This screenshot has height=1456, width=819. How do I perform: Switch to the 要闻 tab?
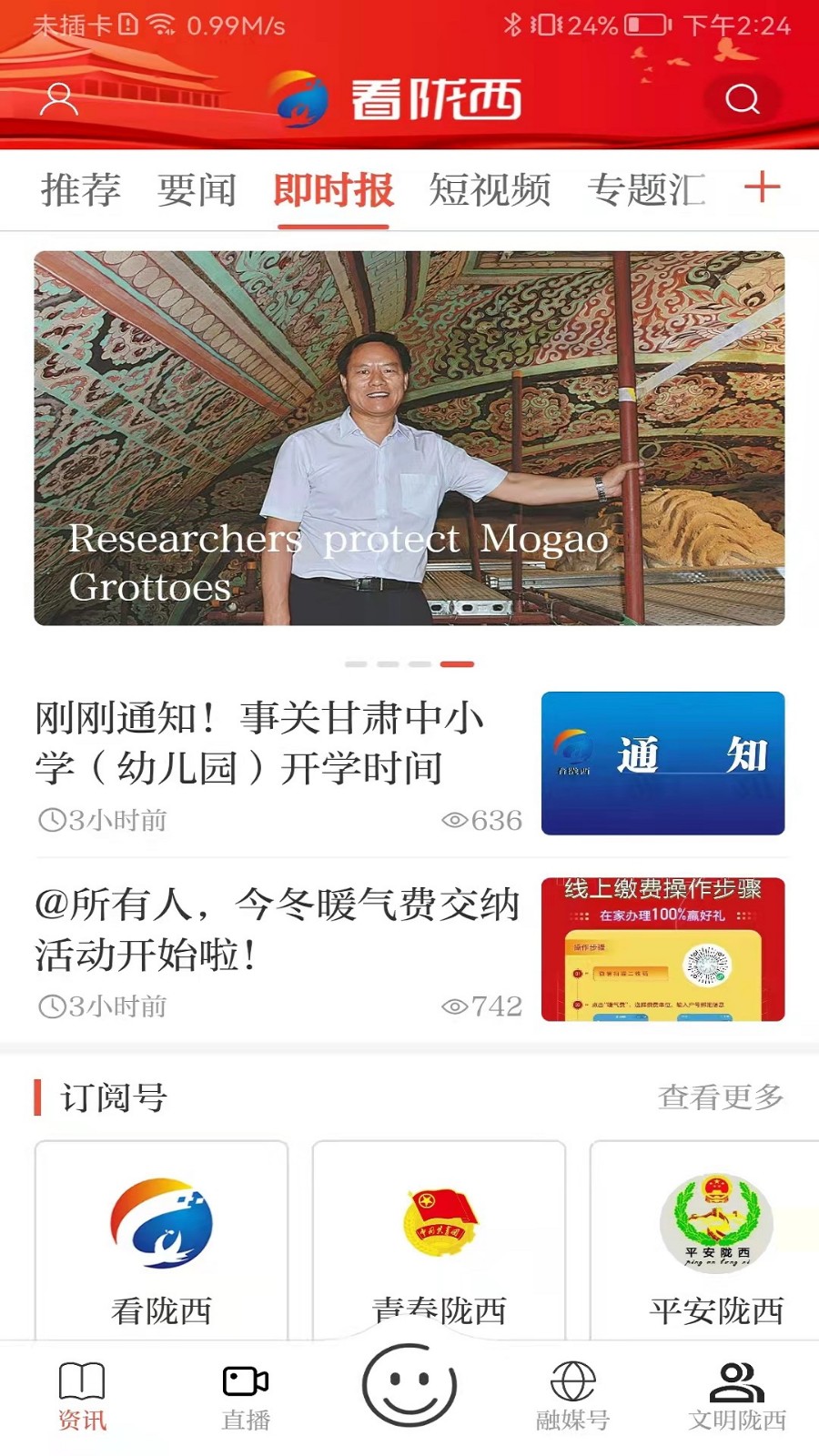(x=197, y=189)
